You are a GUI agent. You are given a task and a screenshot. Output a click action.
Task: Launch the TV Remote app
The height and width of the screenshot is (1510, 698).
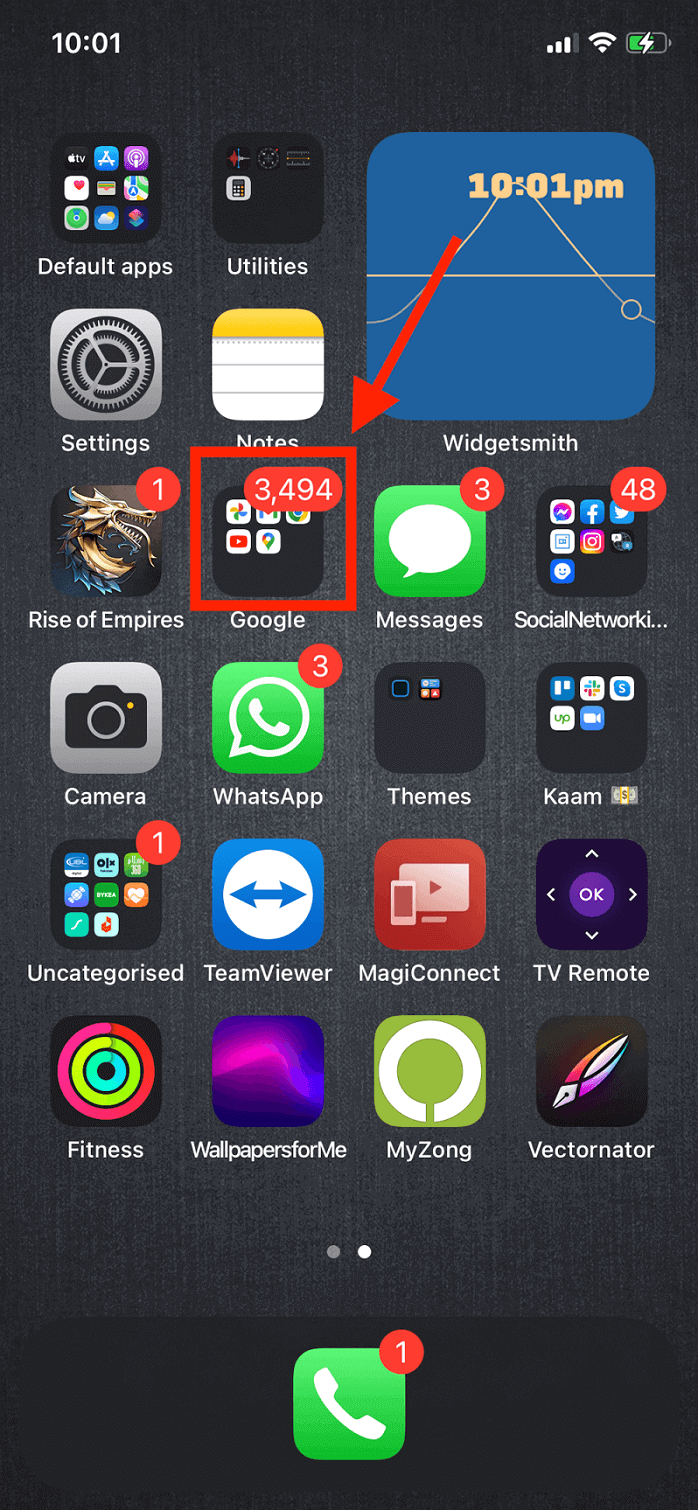591,894
